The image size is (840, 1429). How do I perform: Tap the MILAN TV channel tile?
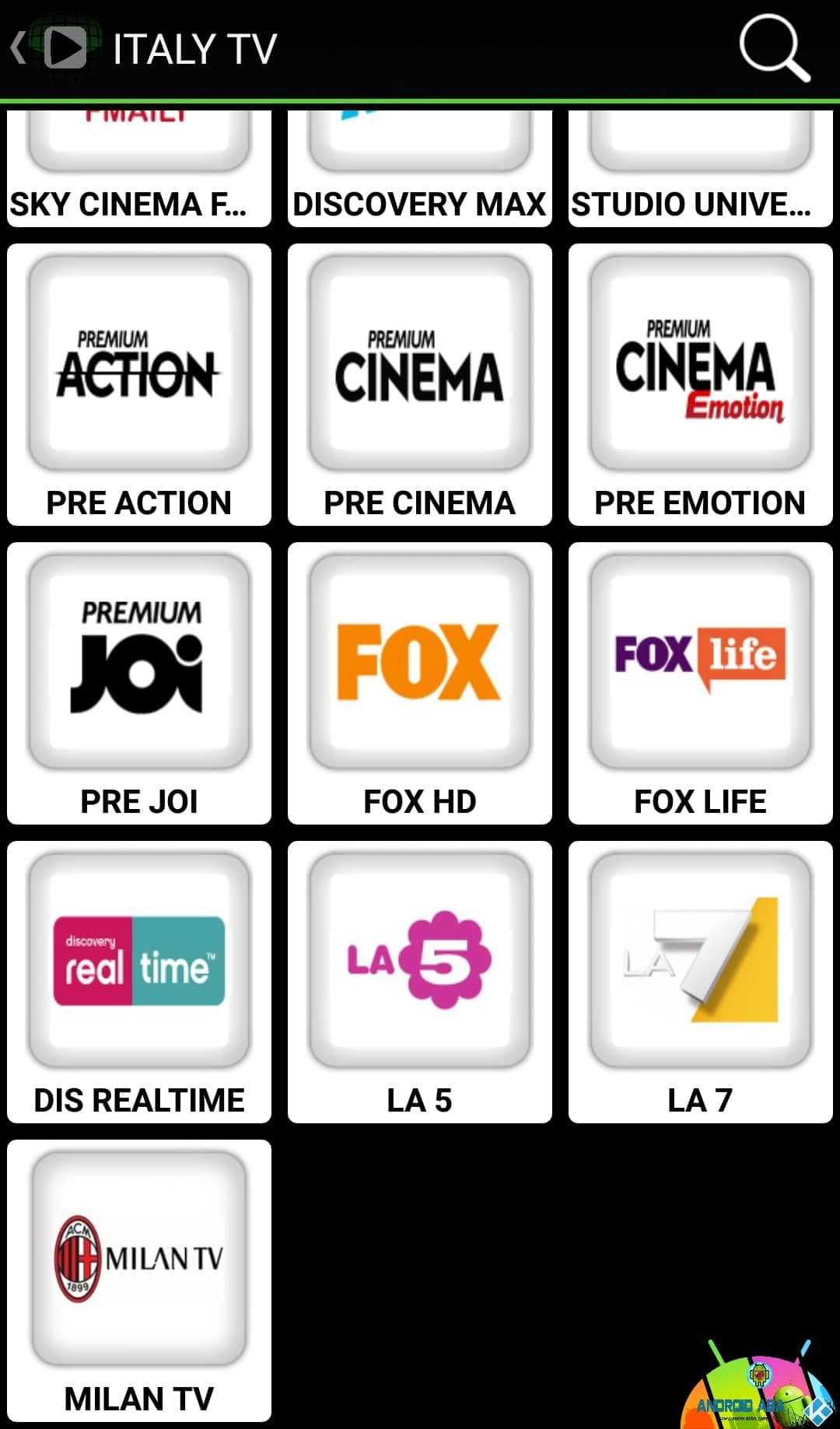[x=139, y=1281]
